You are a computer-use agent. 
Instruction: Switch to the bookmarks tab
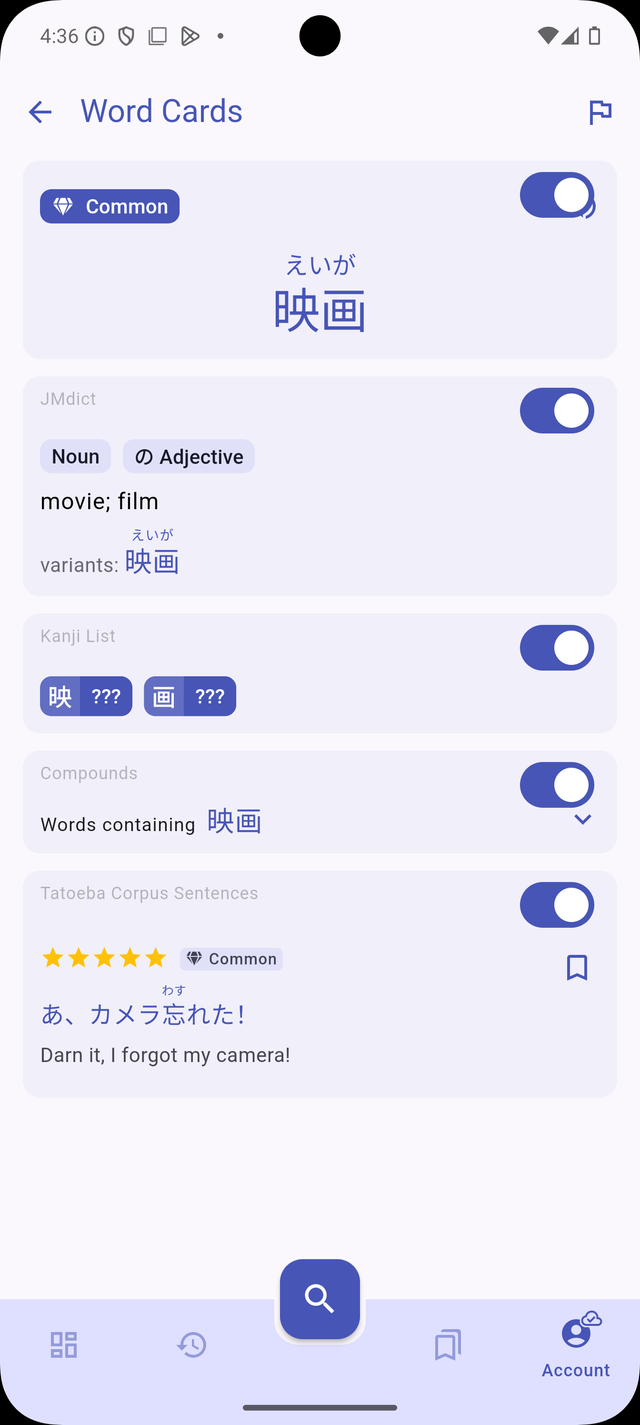[x=447, y=1345]
